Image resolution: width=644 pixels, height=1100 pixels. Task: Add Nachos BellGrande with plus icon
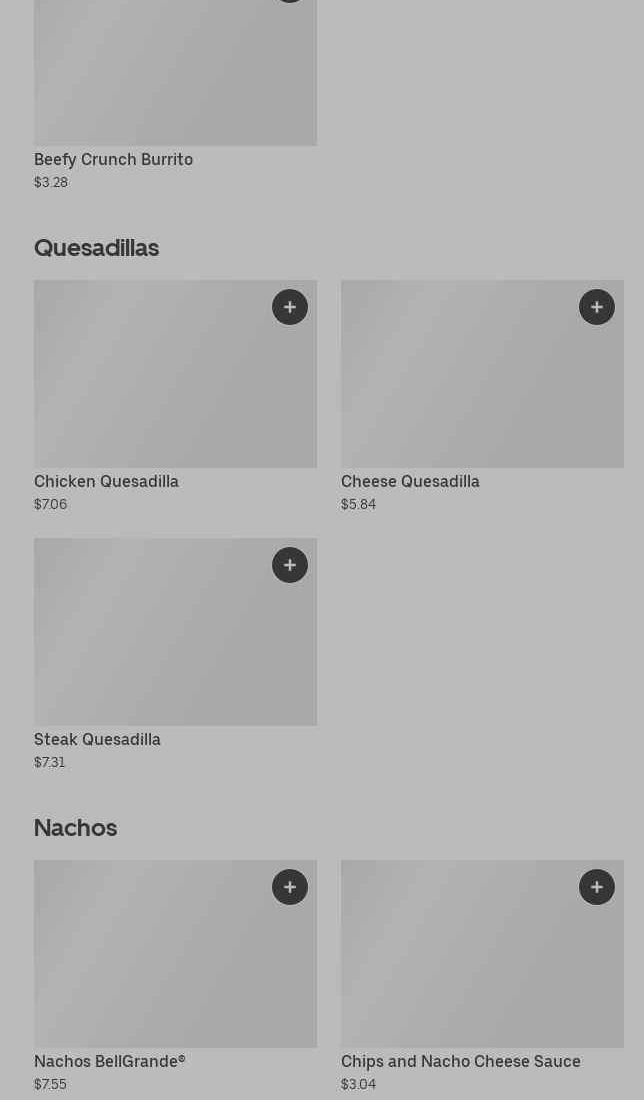[290, 887]
